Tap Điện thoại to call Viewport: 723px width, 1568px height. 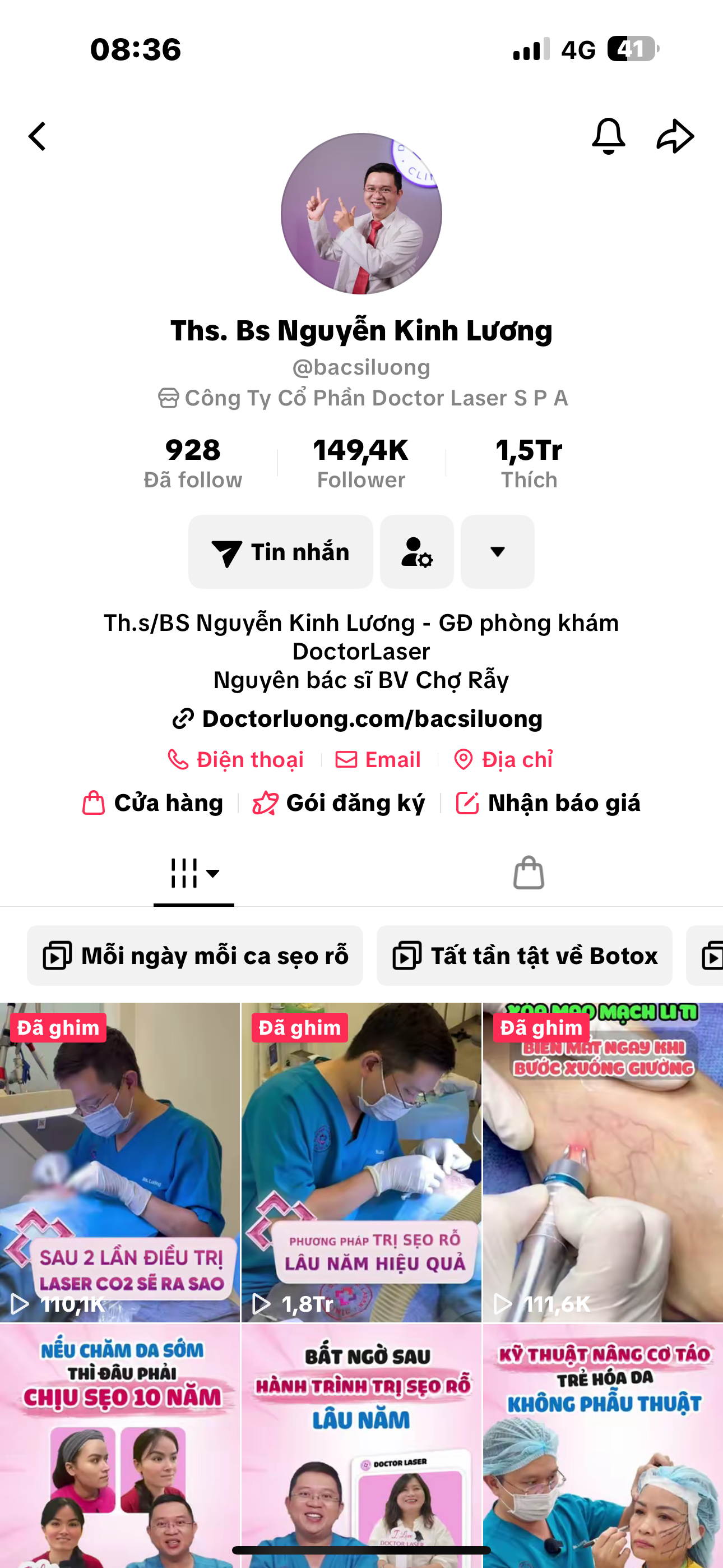coord(236,760)
